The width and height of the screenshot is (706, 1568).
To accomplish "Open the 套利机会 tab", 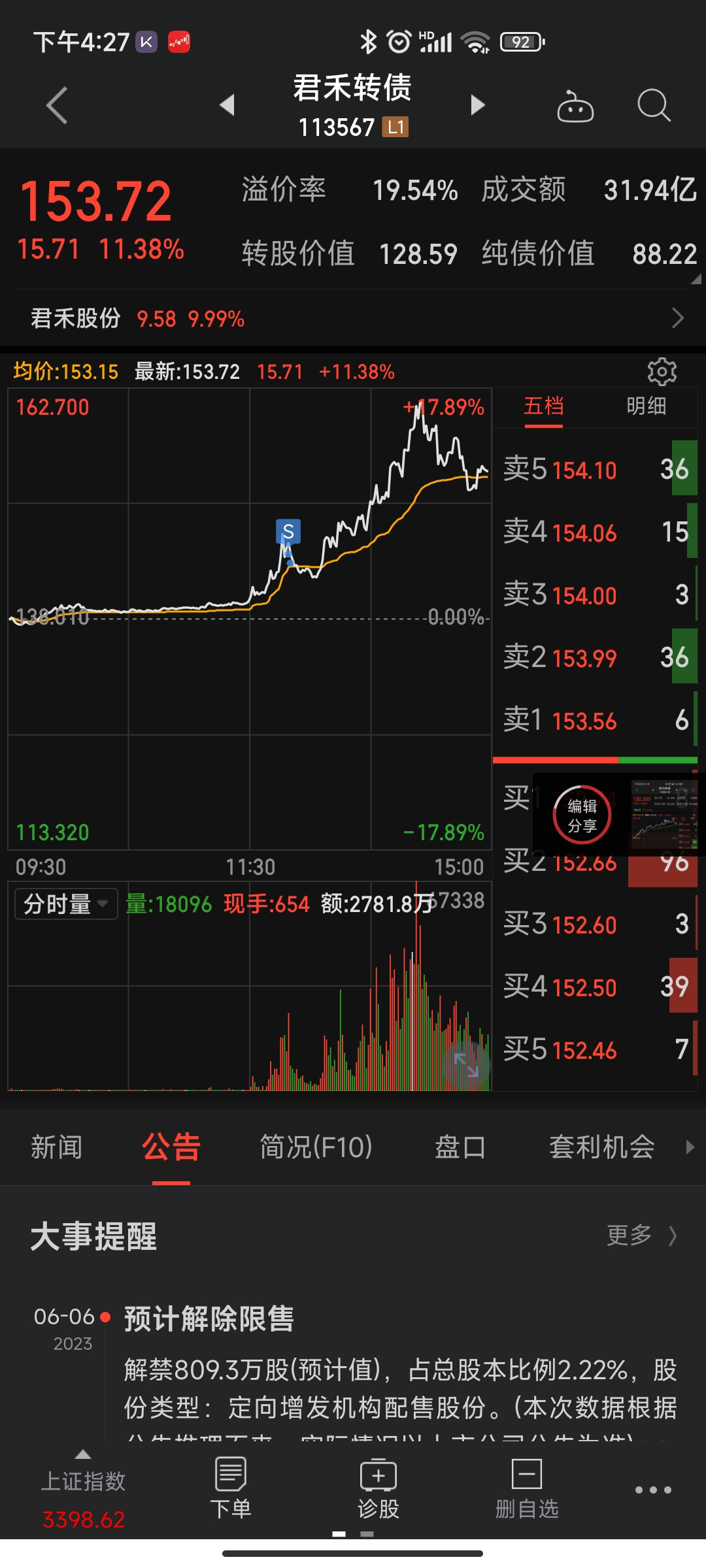I will point(601,1147).
